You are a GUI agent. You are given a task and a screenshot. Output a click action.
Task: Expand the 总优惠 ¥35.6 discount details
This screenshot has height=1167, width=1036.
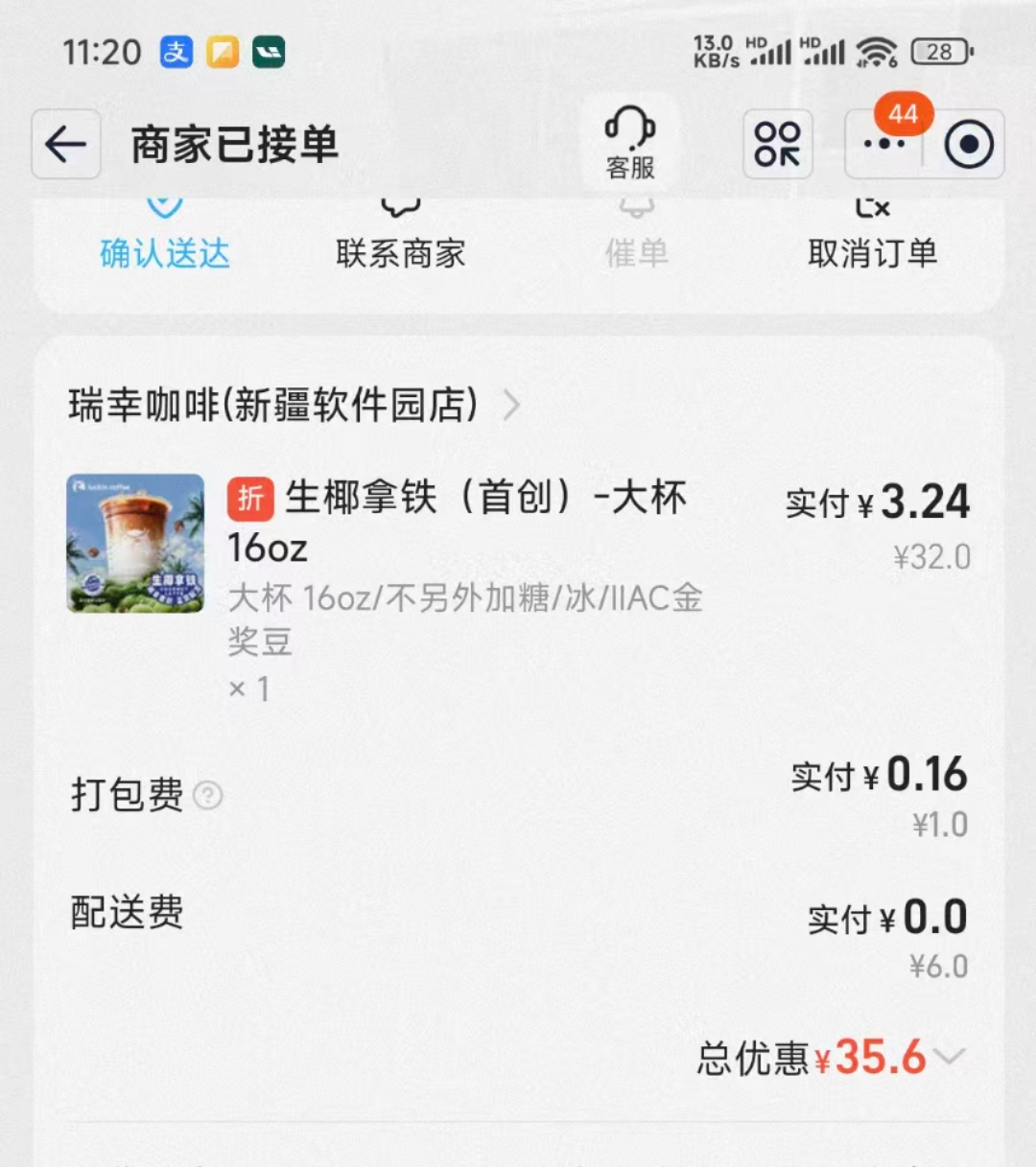click(948, 1057)
